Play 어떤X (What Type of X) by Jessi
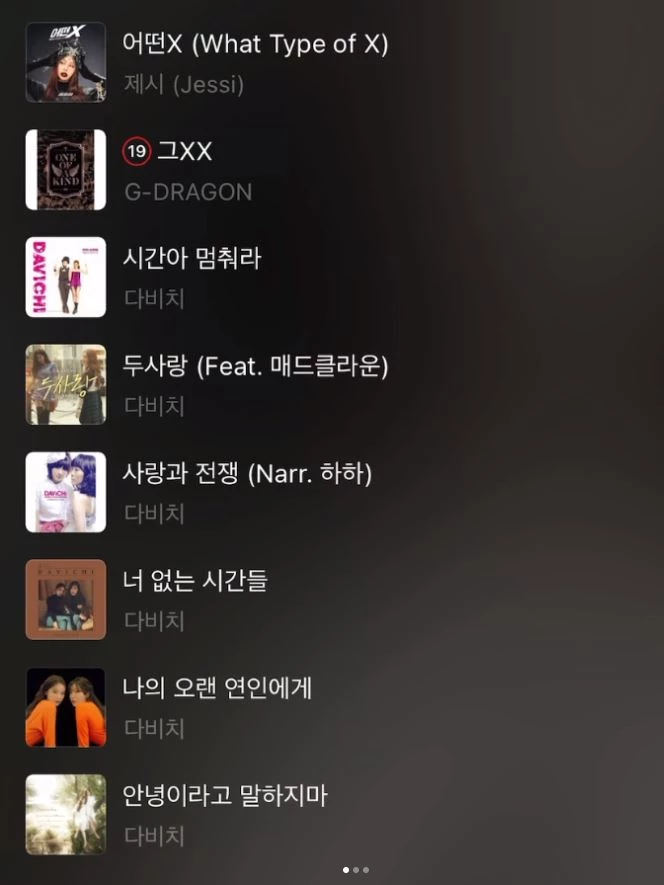Image resolution: width=664 pixels, height=885 pixels. pos(254,45)
